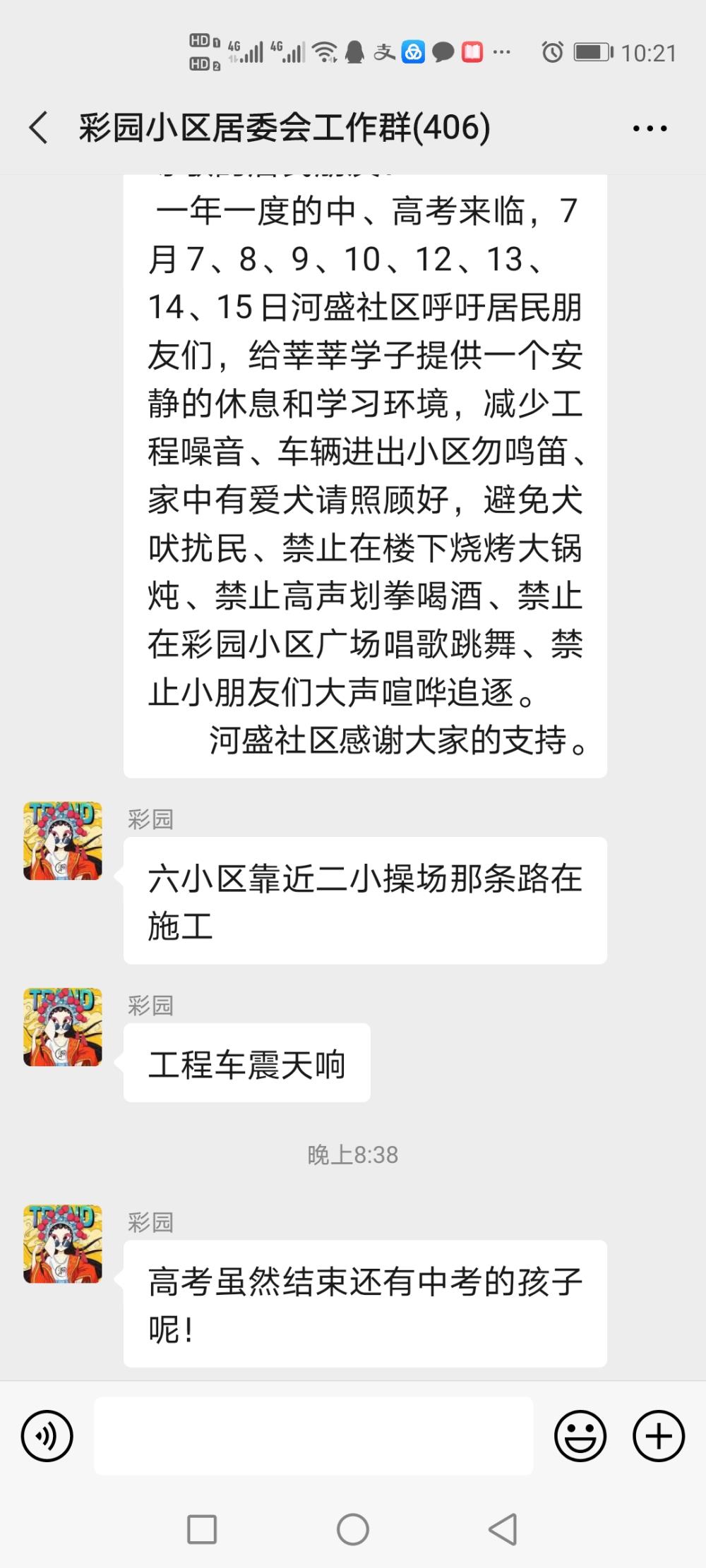Open the recent apps overview

[202, 1530]
